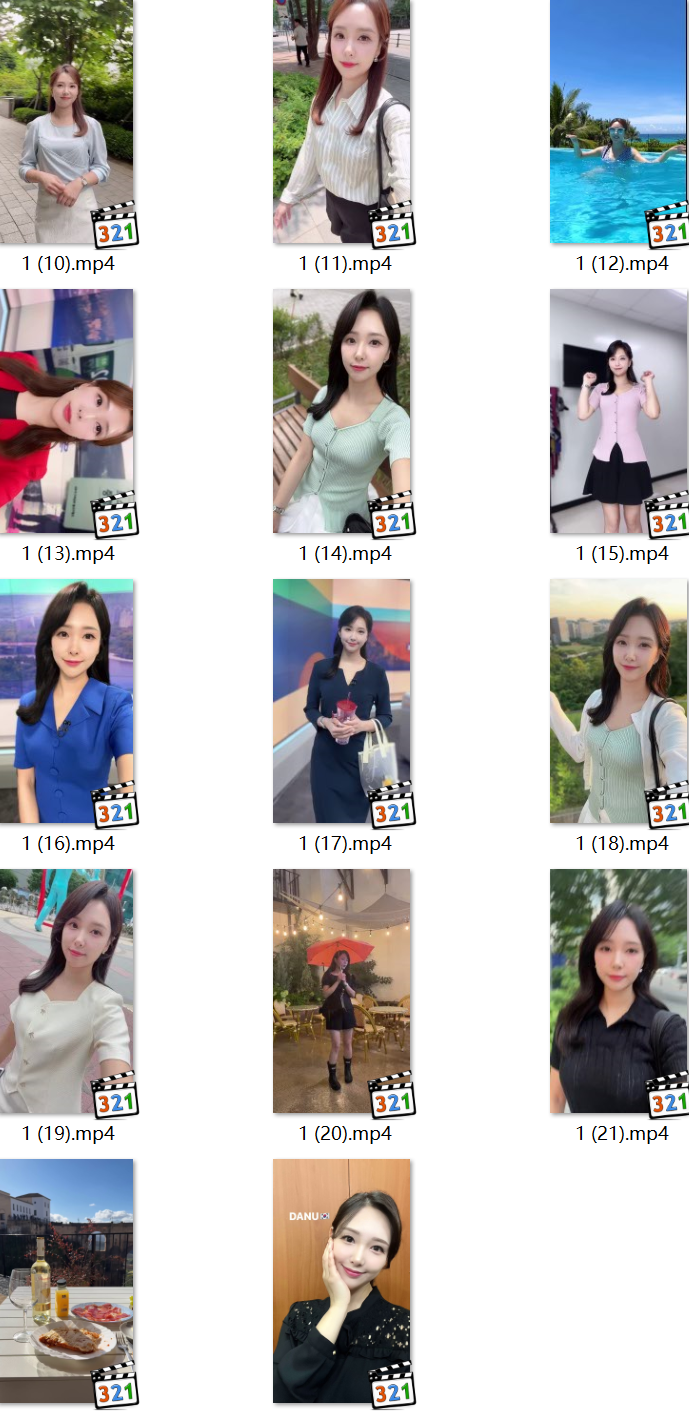Image resolution: width=689 pixels, height=1411 pixels.
Task: Tap the 1 (14).mp4 thumbnail
Action: 342,411
